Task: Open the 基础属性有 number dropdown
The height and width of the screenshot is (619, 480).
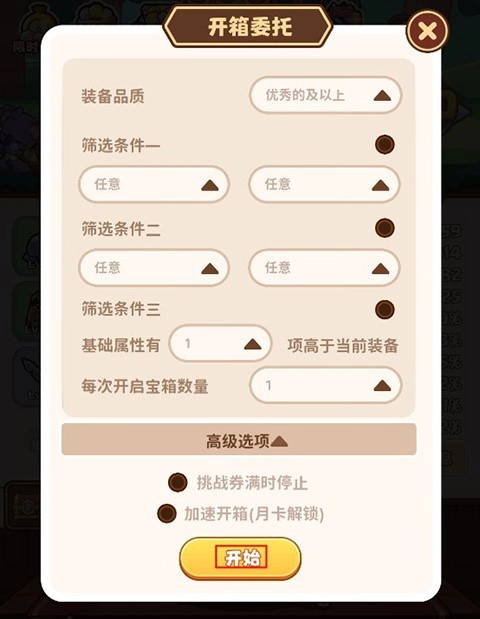Action: pos(220,343)
